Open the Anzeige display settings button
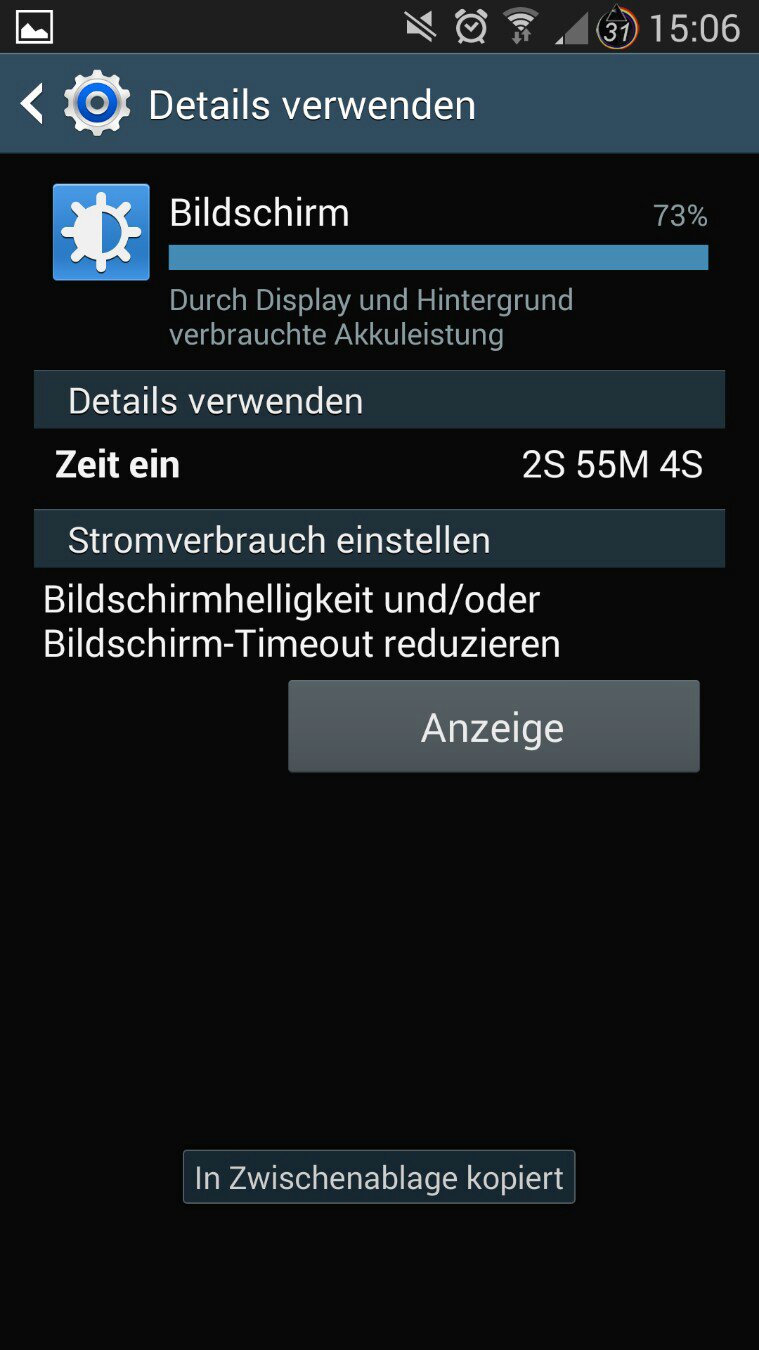 (x=493, y=727)
